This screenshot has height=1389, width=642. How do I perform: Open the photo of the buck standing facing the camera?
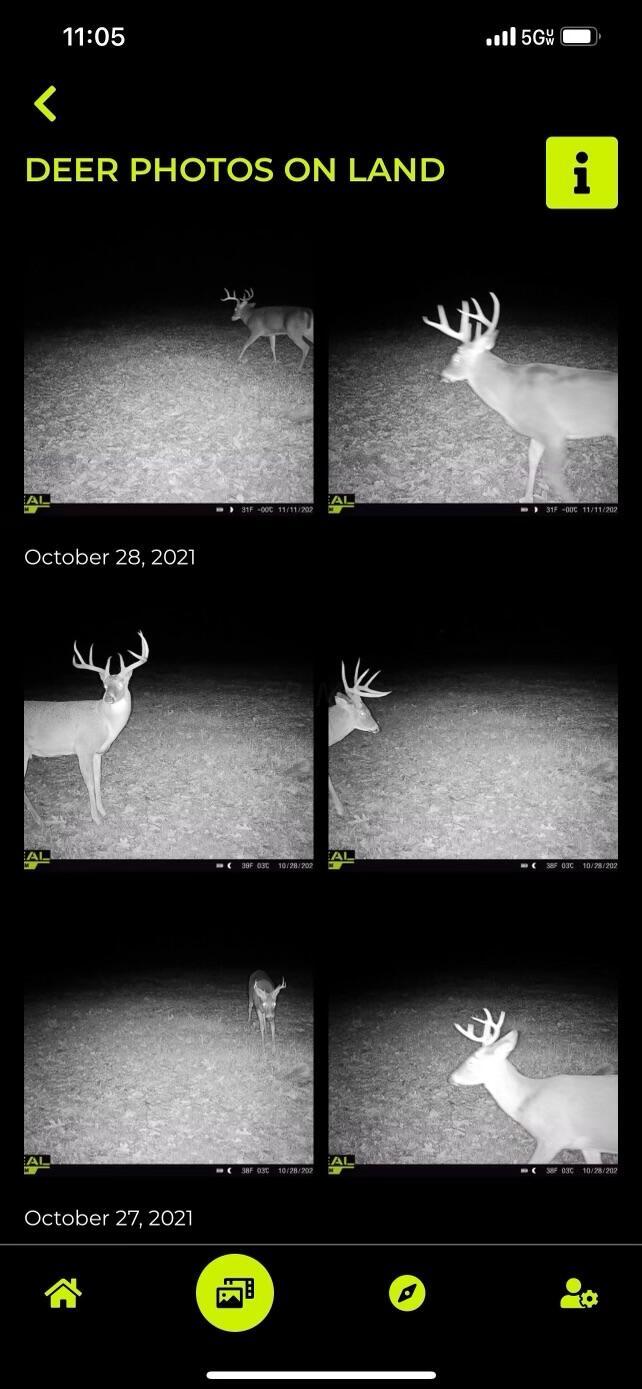[168, 745]
